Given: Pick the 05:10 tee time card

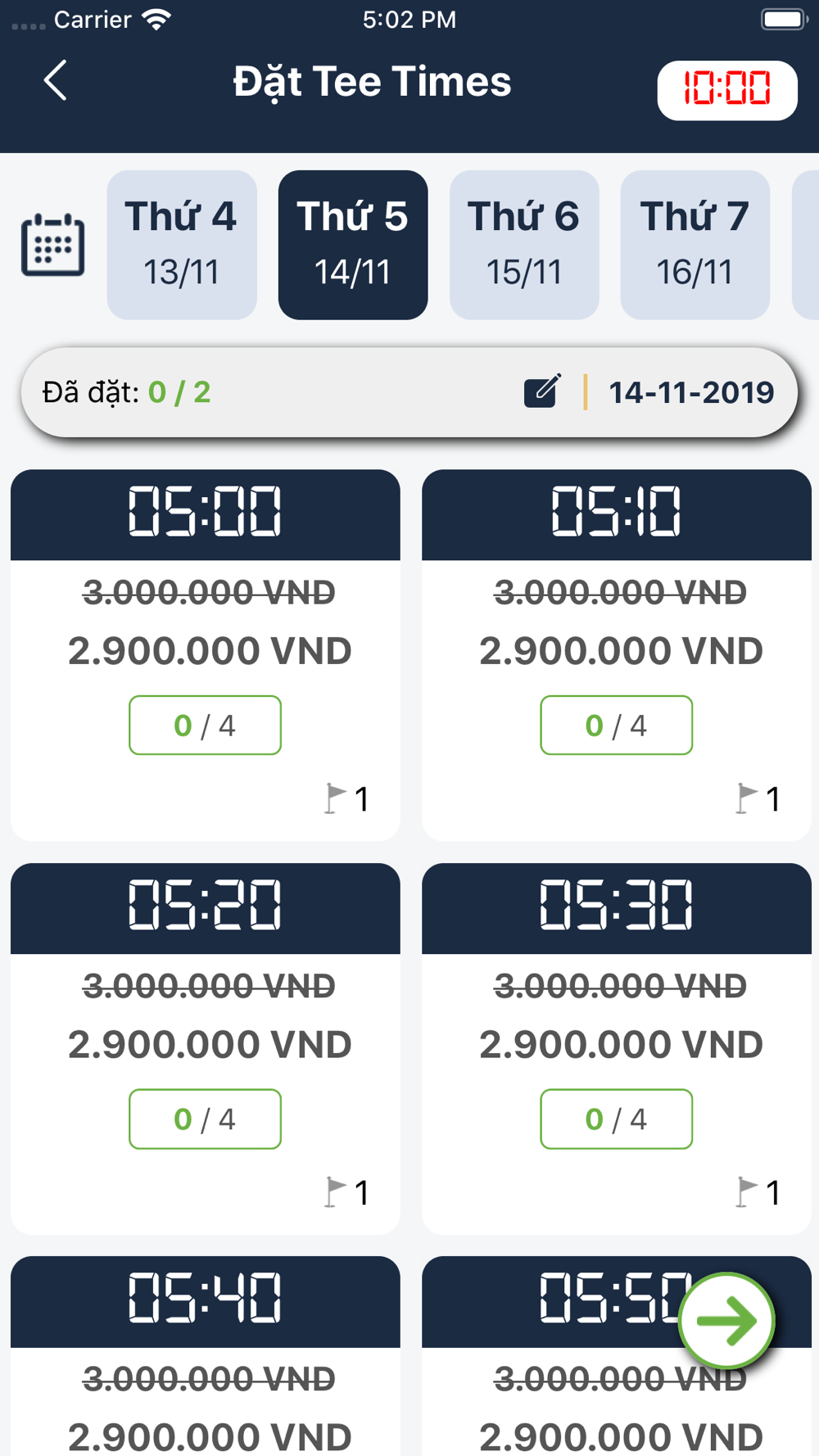Looking at the screenshot, I should point(617,655).
